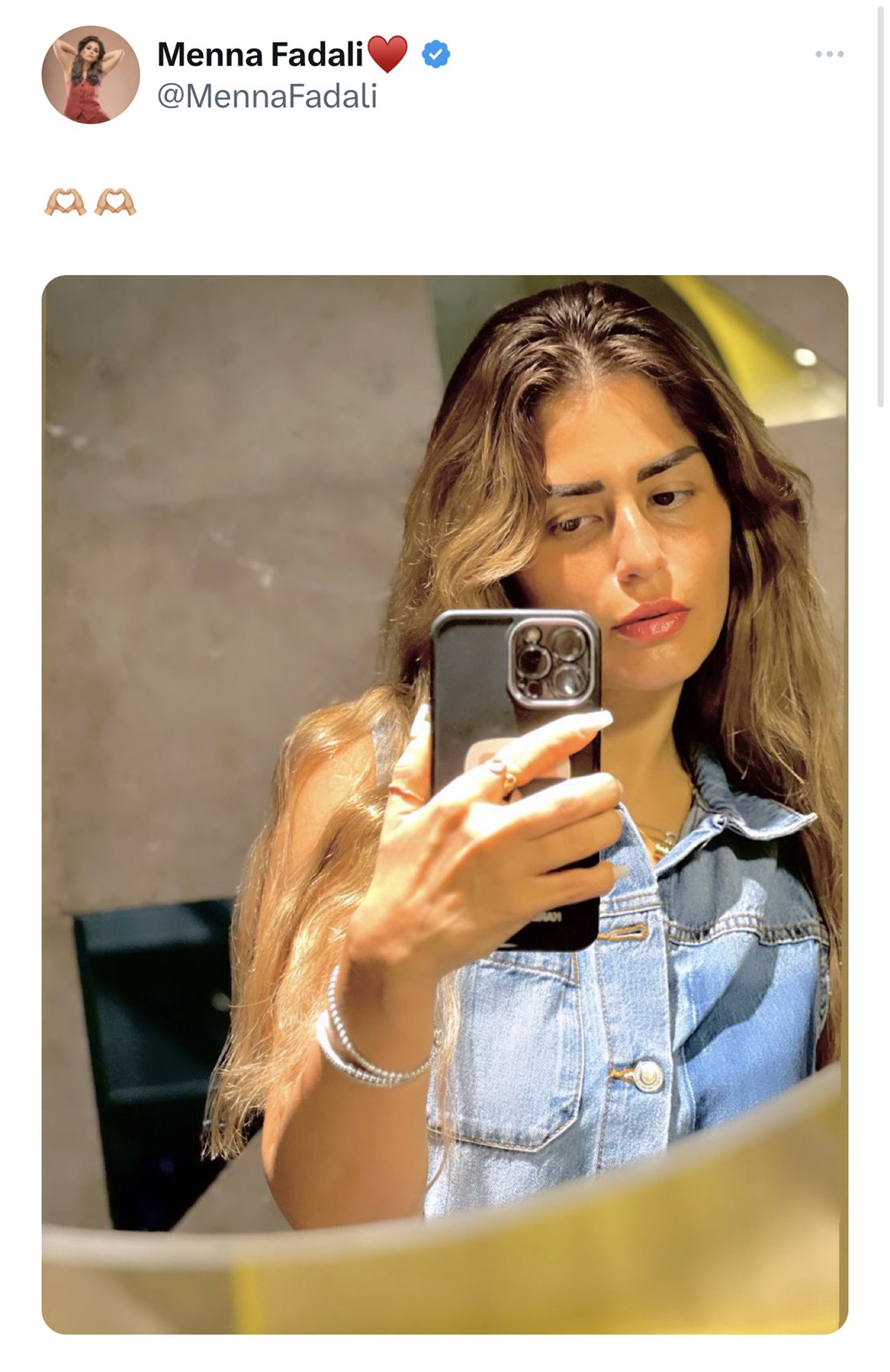Open the tweet's three-dot overflow menu

829,54
